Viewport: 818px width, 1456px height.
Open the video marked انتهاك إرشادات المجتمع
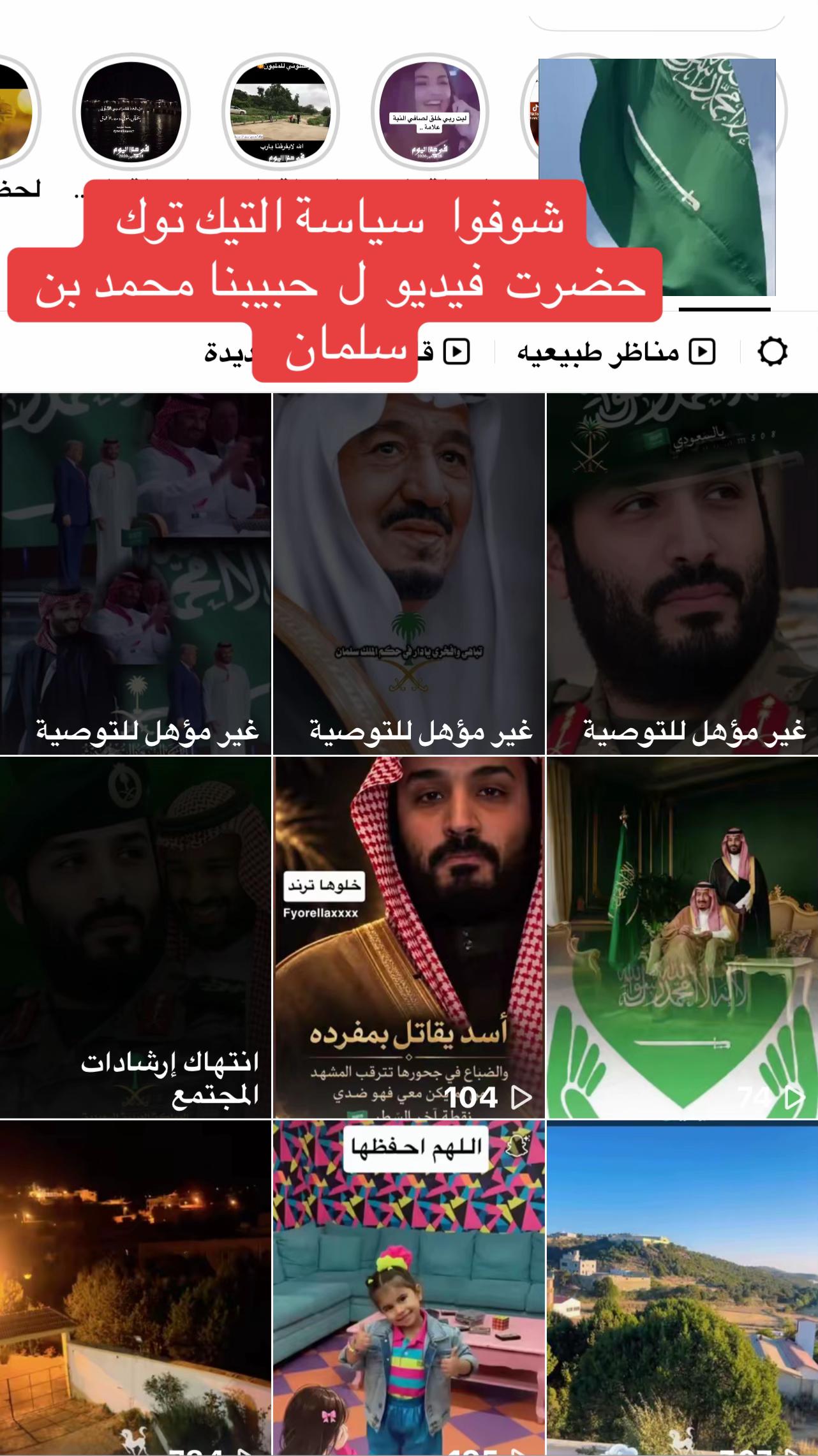point(135,937)
